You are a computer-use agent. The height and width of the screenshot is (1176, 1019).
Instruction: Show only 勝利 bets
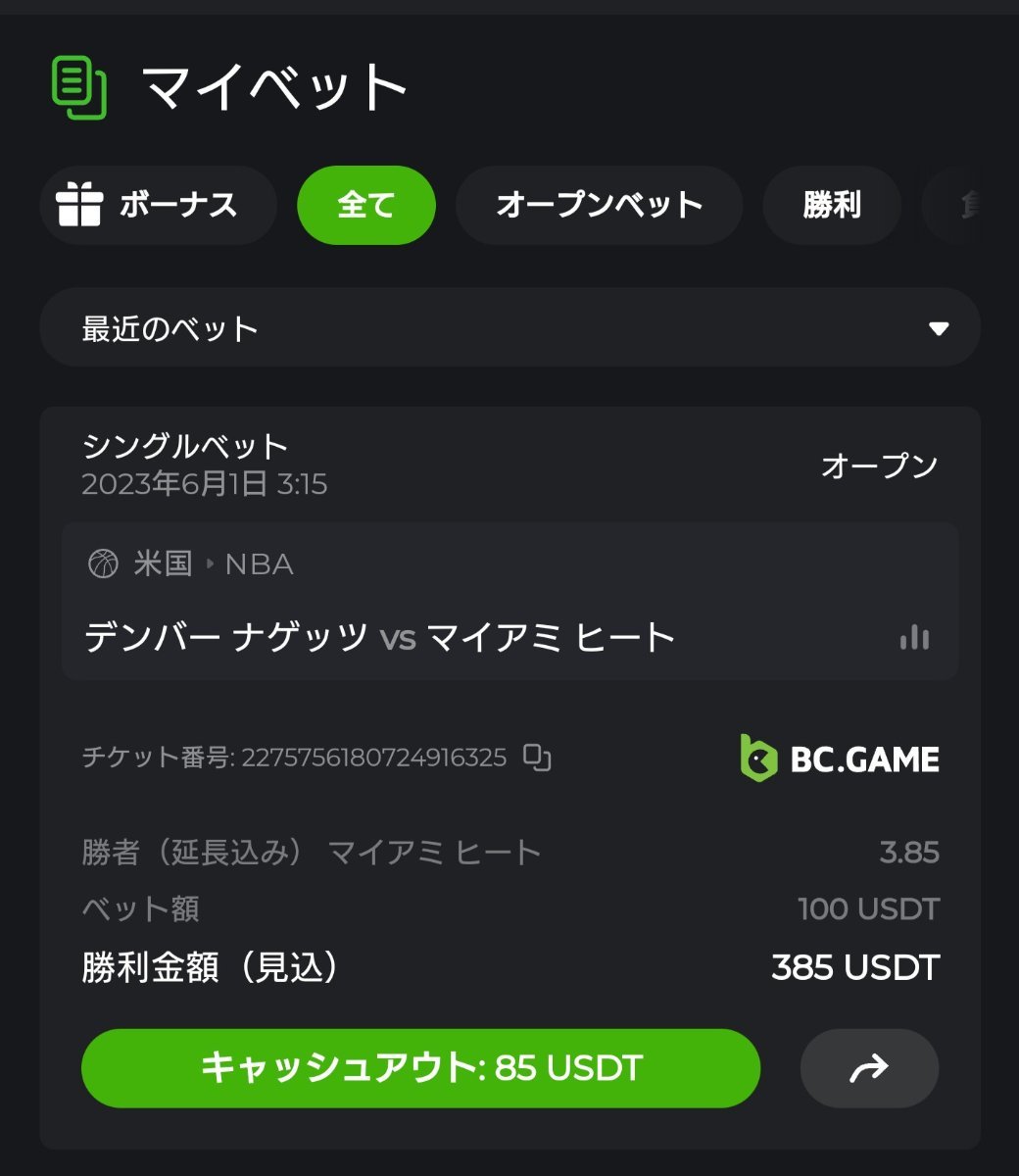(x=831, y=205)
